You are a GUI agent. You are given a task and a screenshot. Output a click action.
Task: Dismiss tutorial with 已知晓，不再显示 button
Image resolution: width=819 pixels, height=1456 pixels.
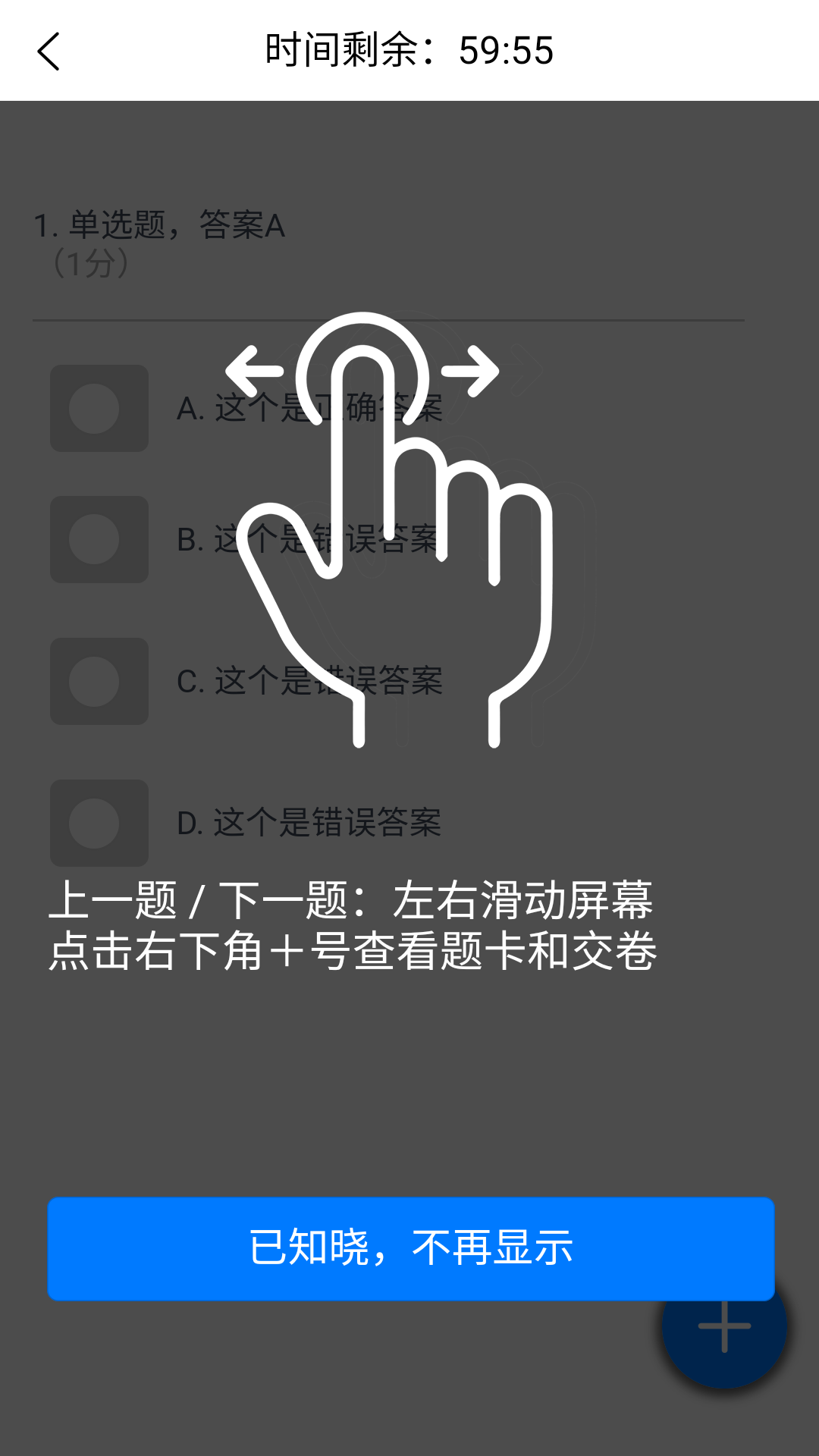[x=409, y=1248]
